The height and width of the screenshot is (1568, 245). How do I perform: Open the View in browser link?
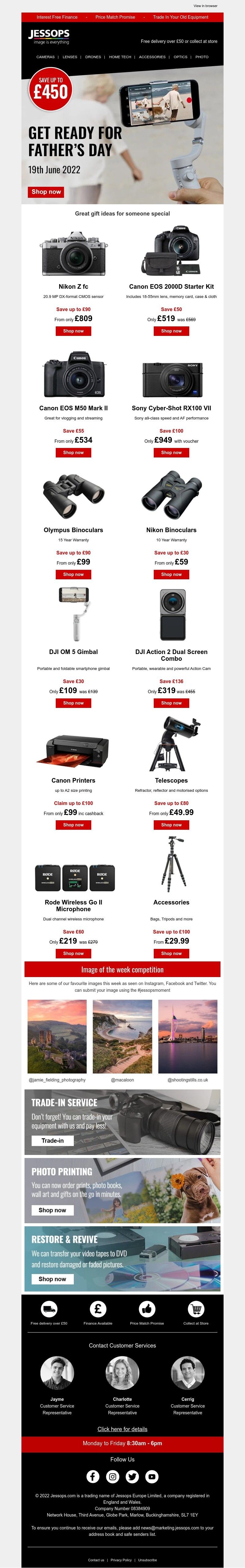pos(205,6)
